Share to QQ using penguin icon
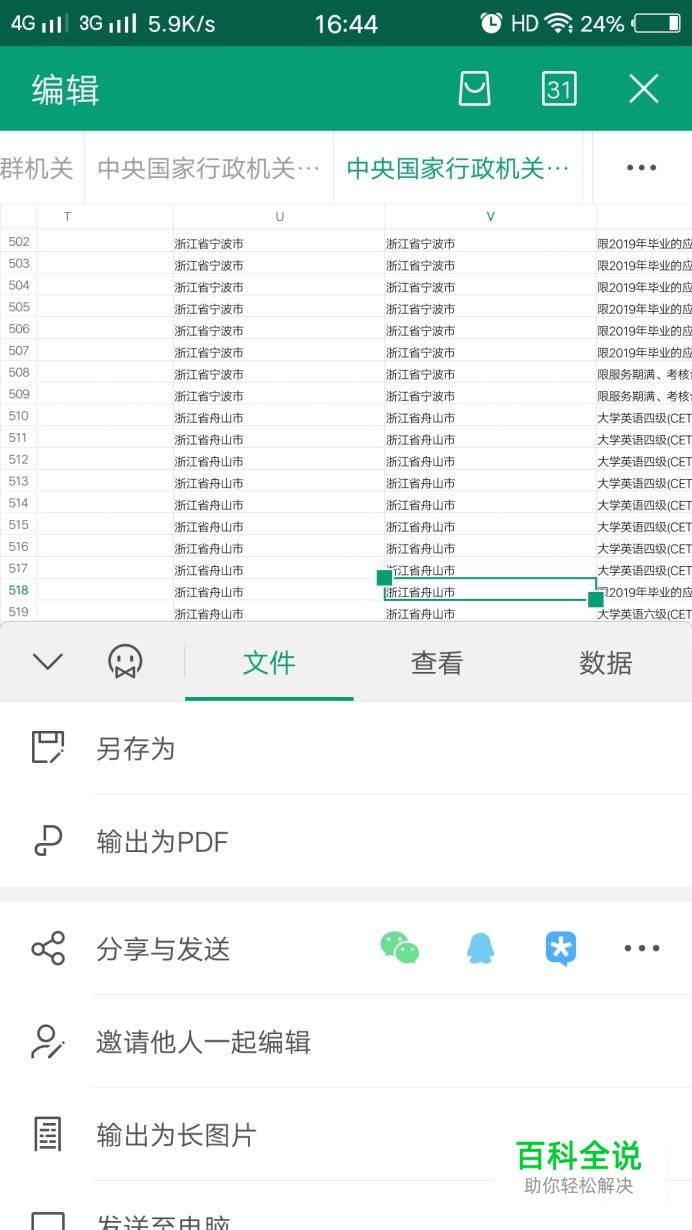Image resolution: width=692 pixels, height=1230 pixels. click(x=481, y=948)
